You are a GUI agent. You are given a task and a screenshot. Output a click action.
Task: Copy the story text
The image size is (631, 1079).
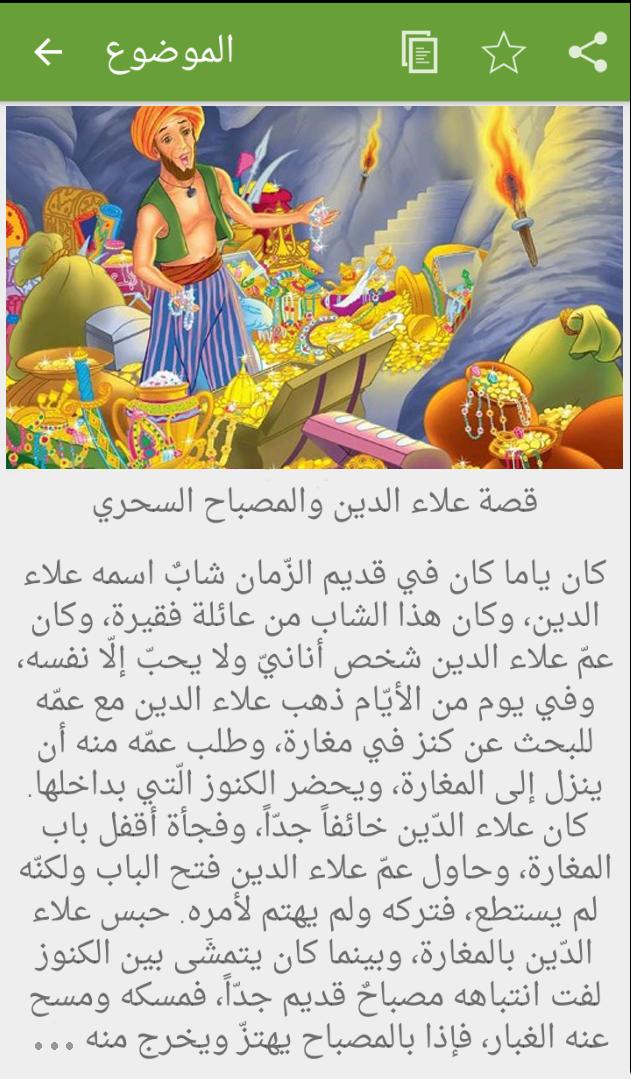point(420,52)
